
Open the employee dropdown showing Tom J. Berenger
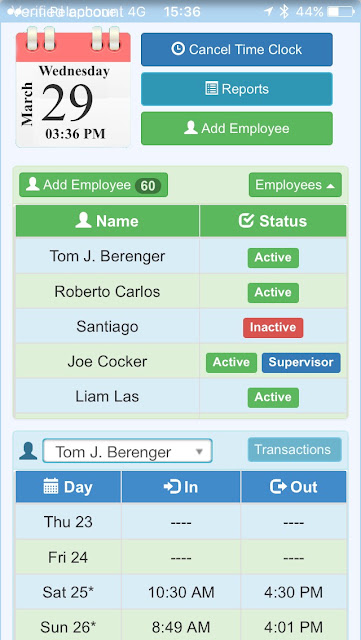coord(127,451)
